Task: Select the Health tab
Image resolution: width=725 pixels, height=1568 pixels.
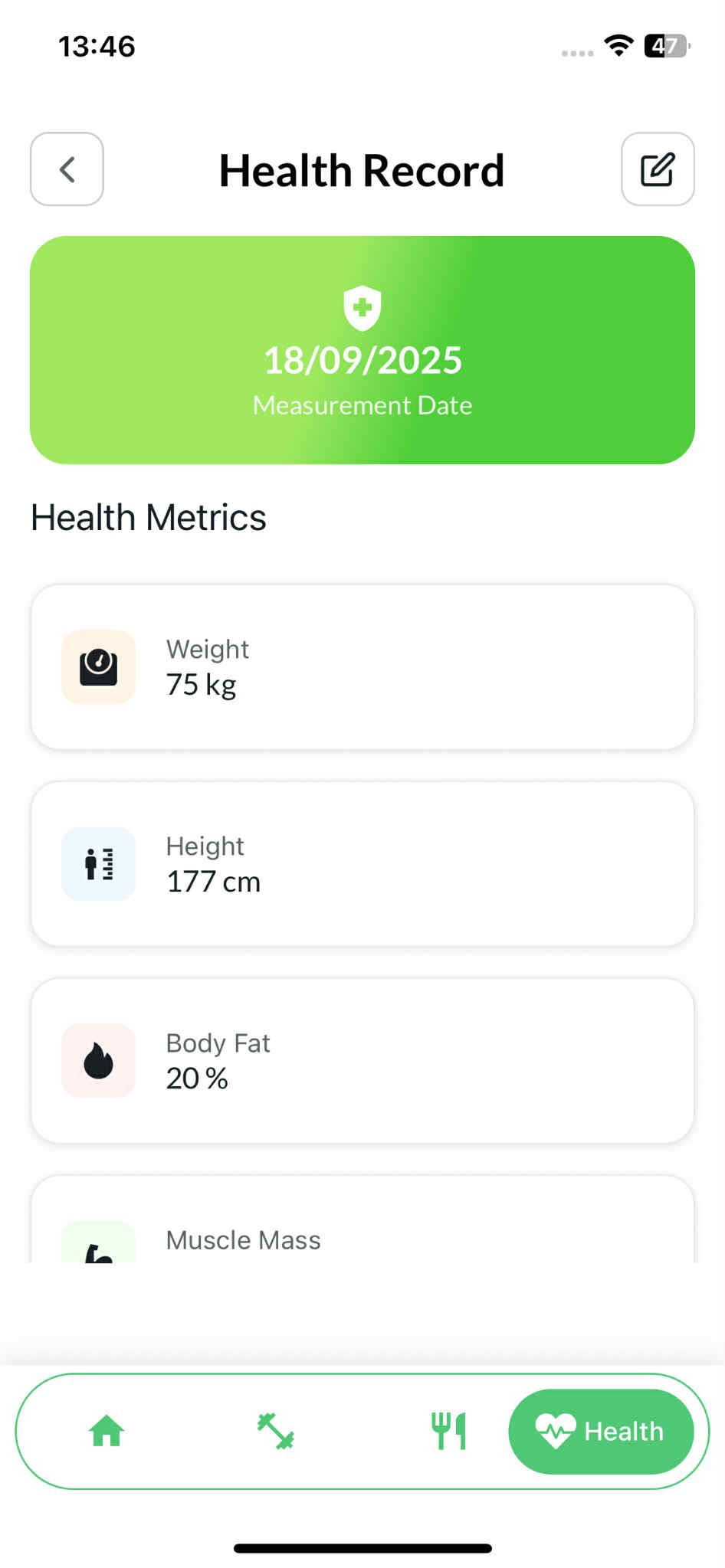Action: coord(601,1431)
